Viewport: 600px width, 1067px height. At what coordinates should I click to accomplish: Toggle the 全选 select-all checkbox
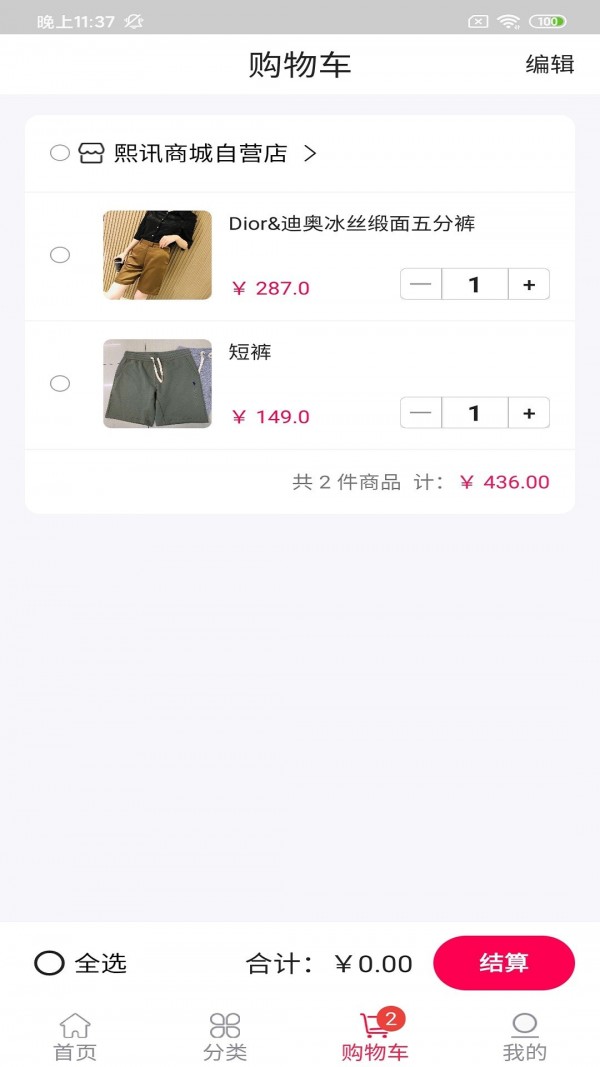point(50,963)
